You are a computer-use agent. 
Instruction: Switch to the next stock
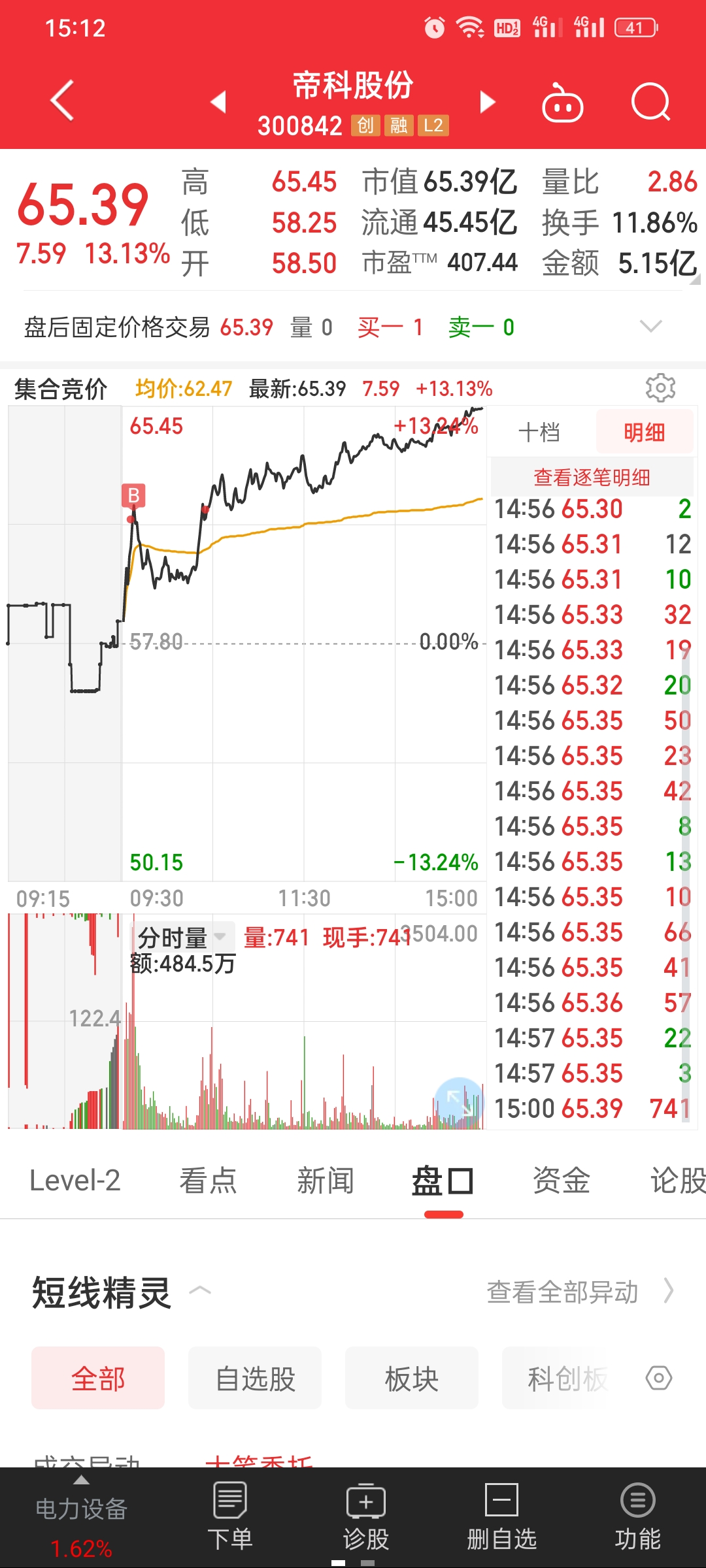pyautogui.click(x=487, y=102)
